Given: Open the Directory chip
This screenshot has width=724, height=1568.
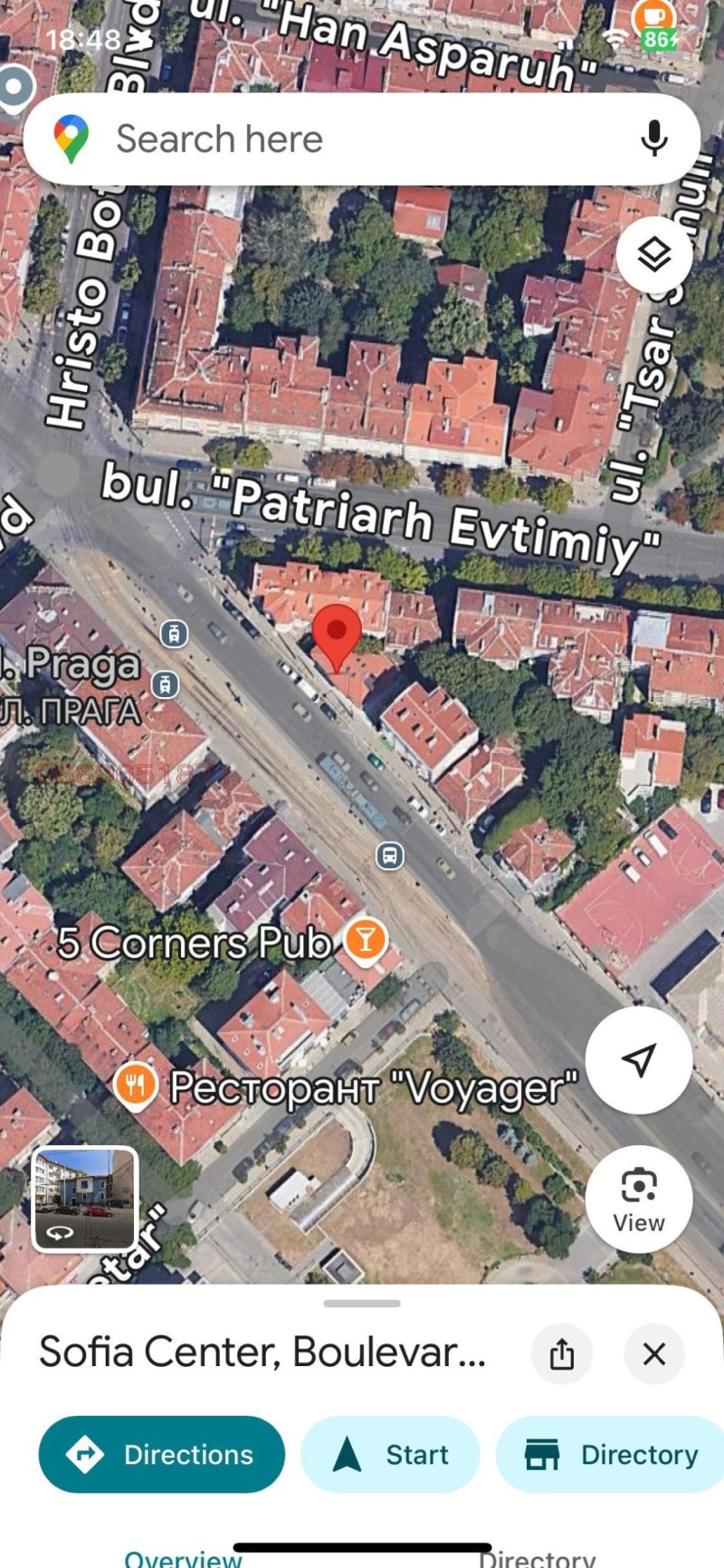Looking at the screenshot, I should coord(612,1454).
